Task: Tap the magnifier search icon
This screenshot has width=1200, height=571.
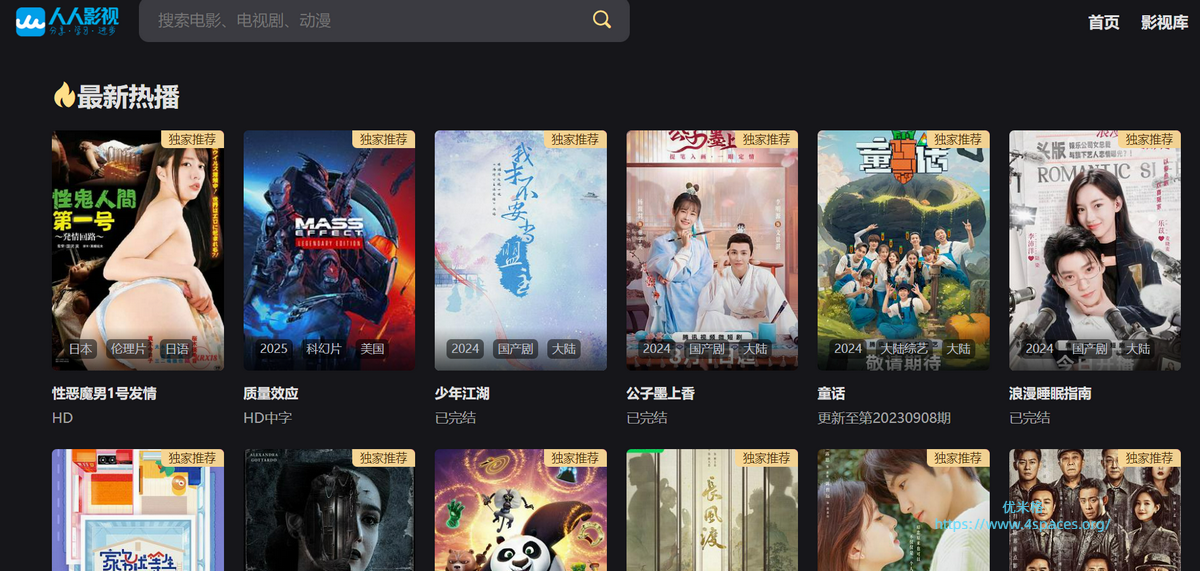Action: [601, 20]
